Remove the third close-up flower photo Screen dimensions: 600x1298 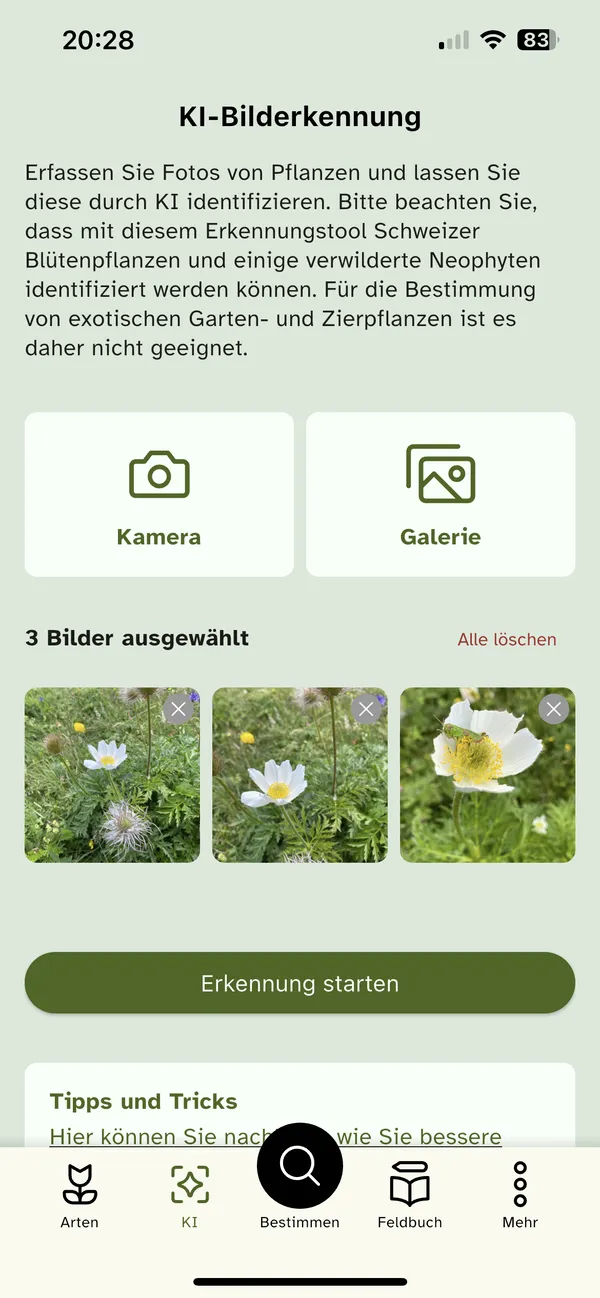[x=553, y=710]
